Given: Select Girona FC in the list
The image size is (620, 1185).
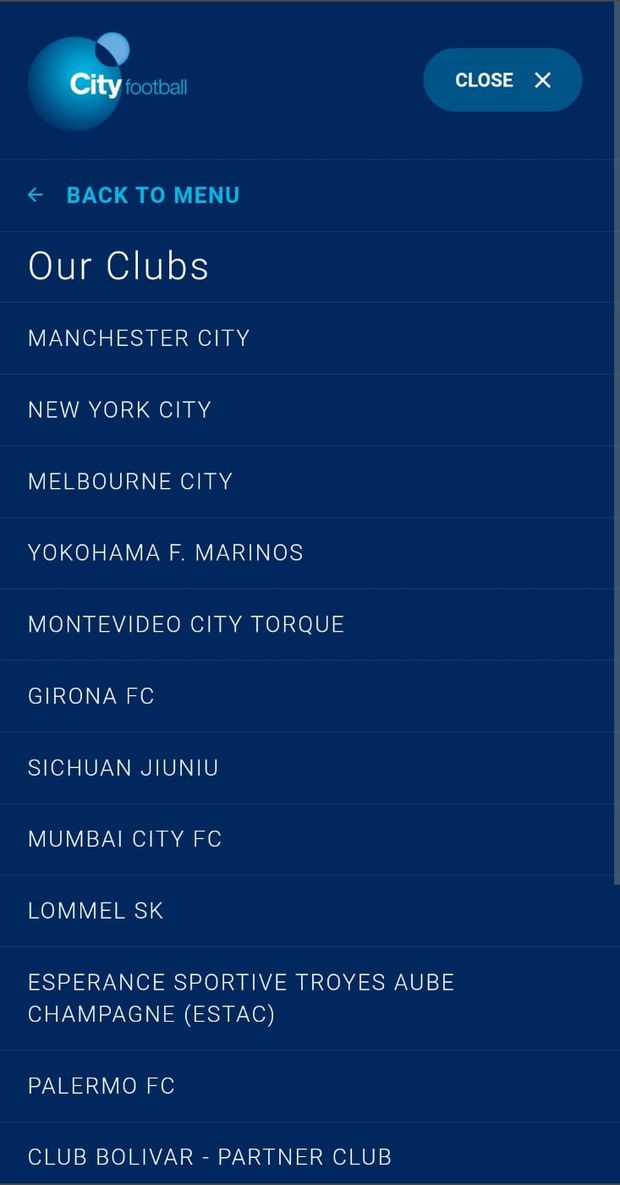Looking at the screenshot, I should click(91, 696).
